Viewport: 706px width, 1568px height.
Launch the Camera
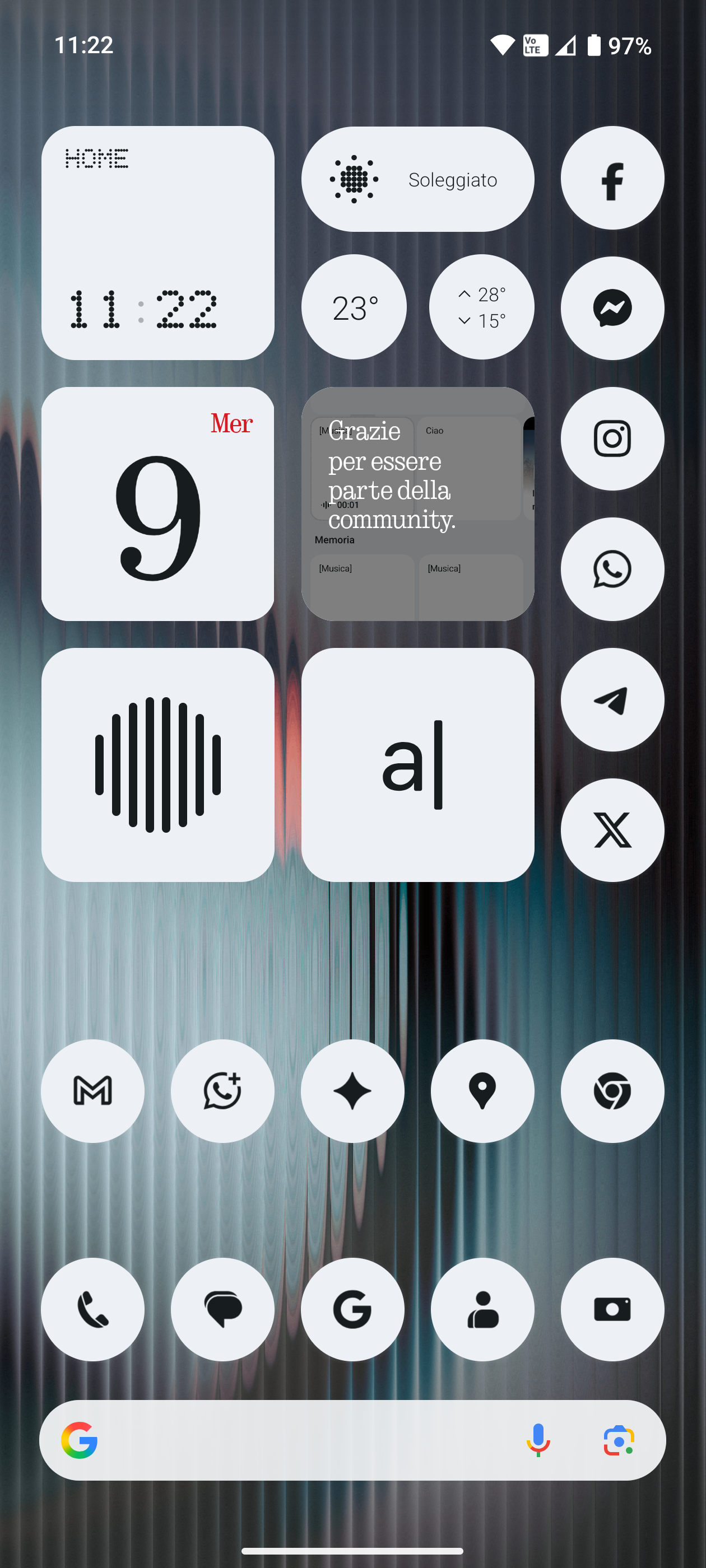(x=611, y=1309)
